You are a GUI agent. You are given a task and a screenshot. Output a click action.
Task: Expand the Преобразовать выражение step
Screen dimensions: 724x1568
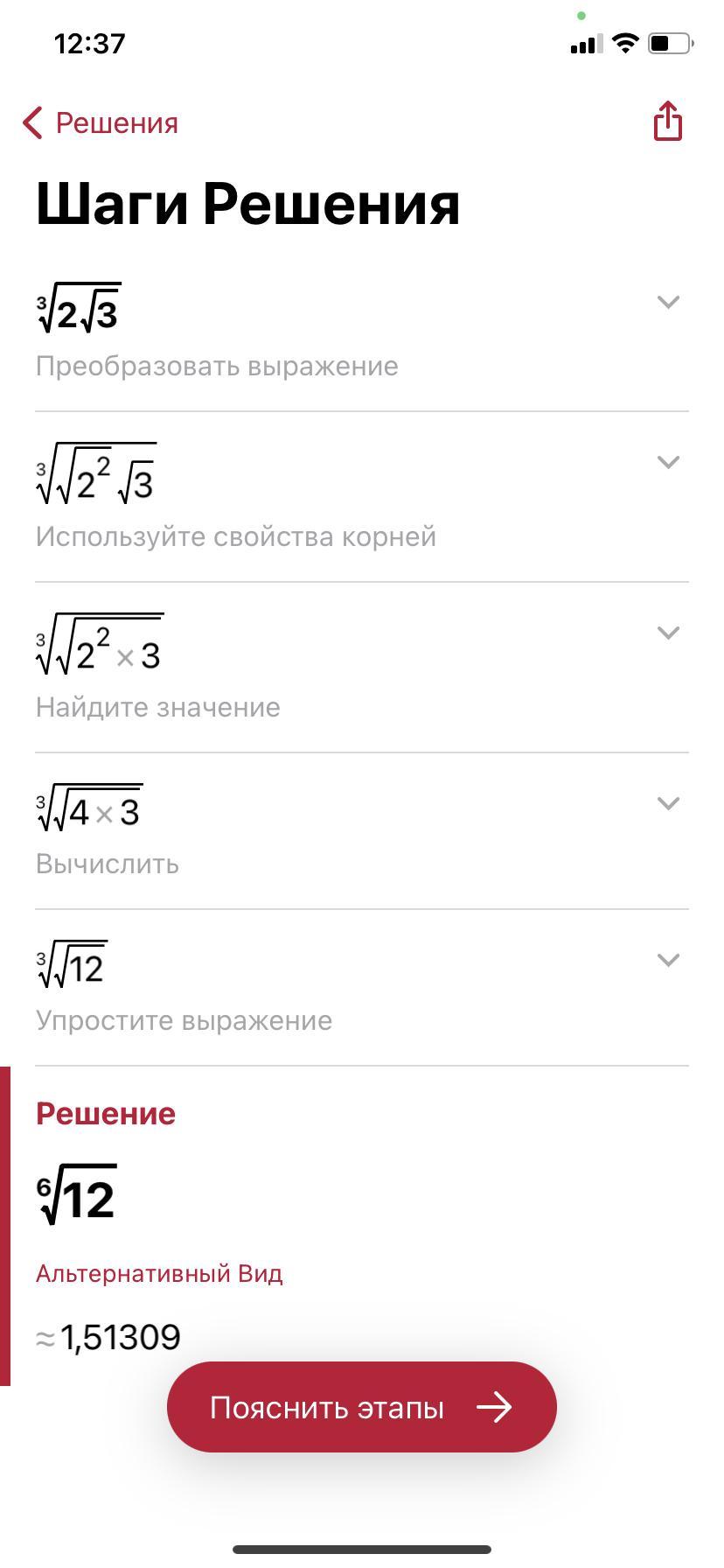(x=668, y=302)
